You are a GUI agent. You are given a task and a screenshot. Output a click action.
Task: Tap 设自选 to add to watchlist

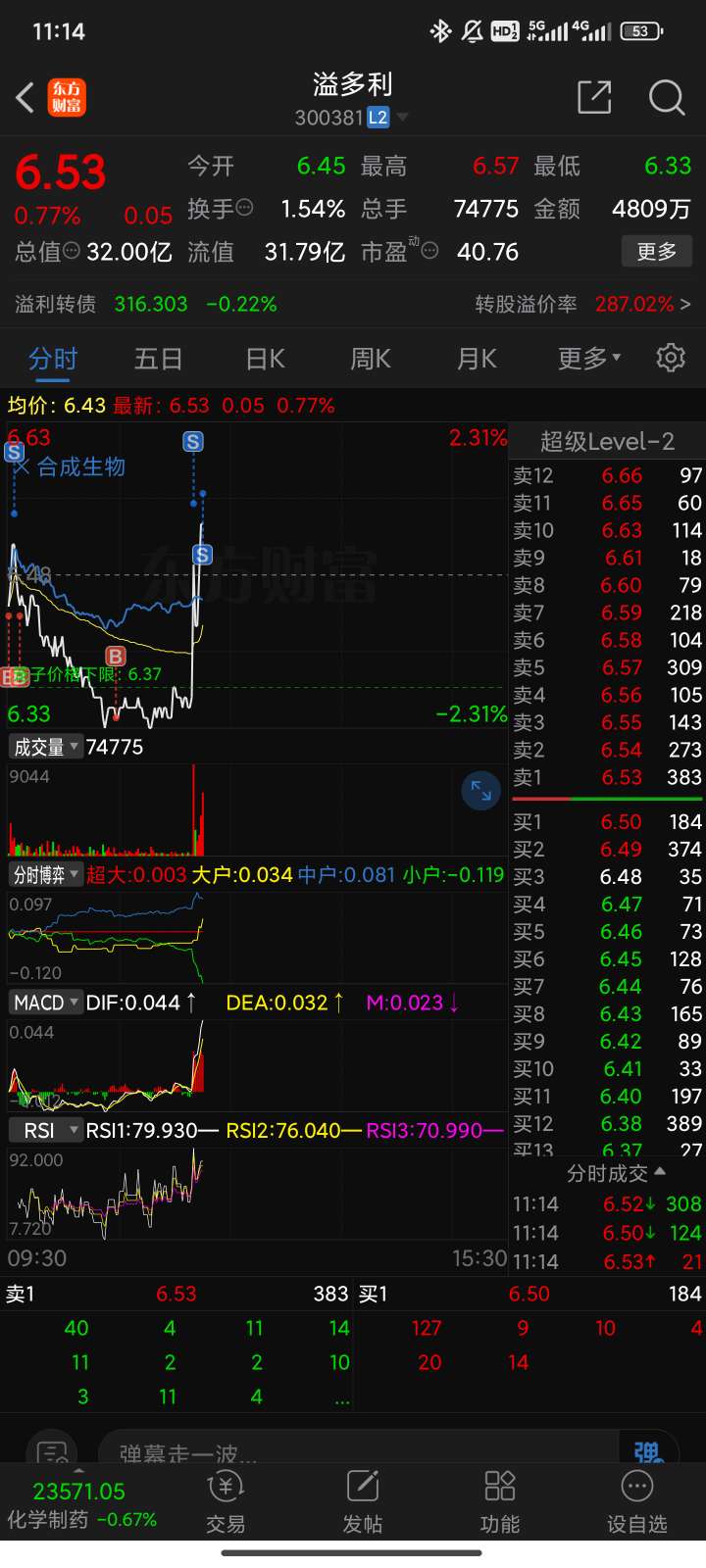pos(637,1502)
